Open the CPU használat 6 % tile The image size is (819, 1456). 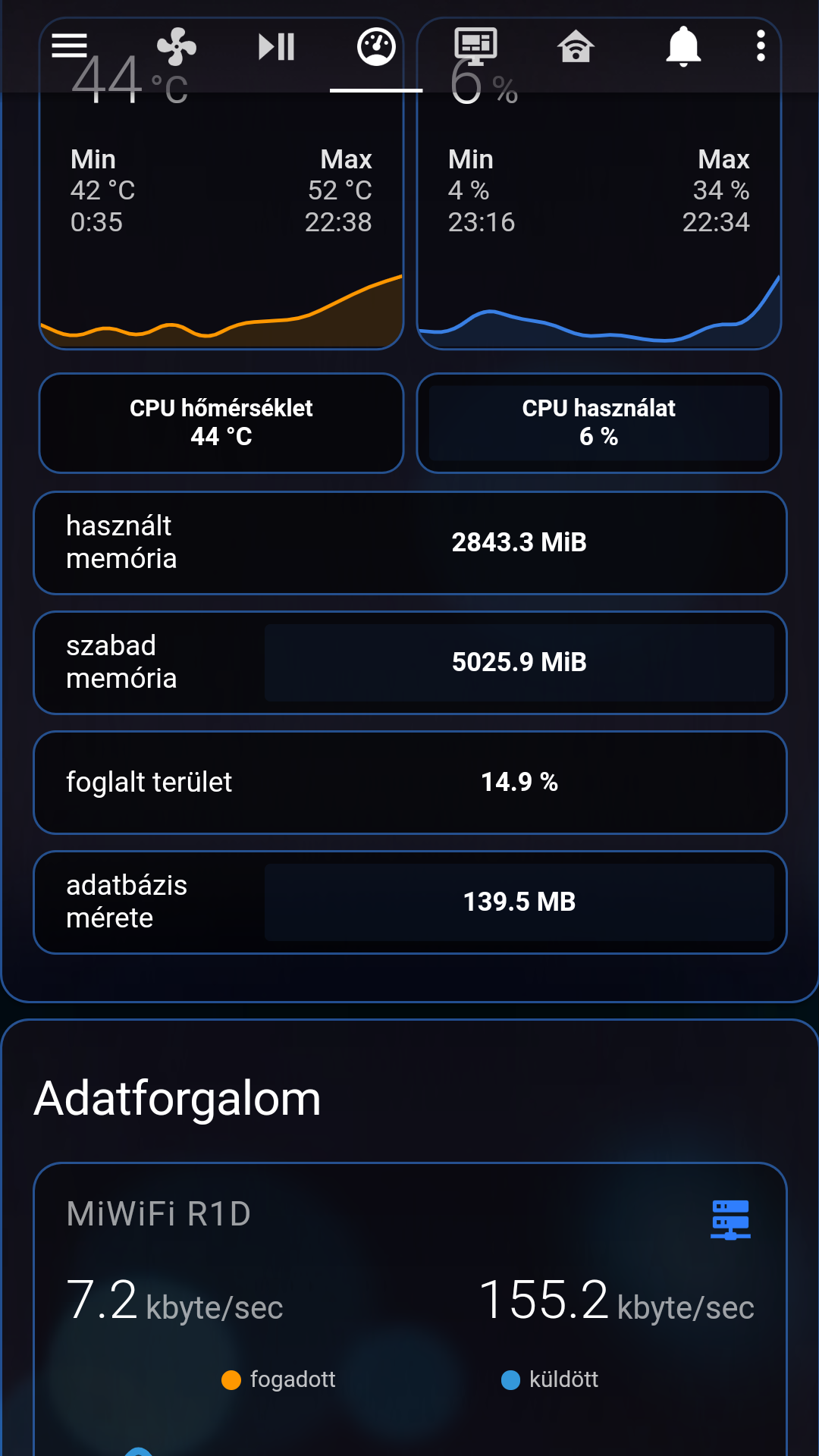[x=598, y=422]
